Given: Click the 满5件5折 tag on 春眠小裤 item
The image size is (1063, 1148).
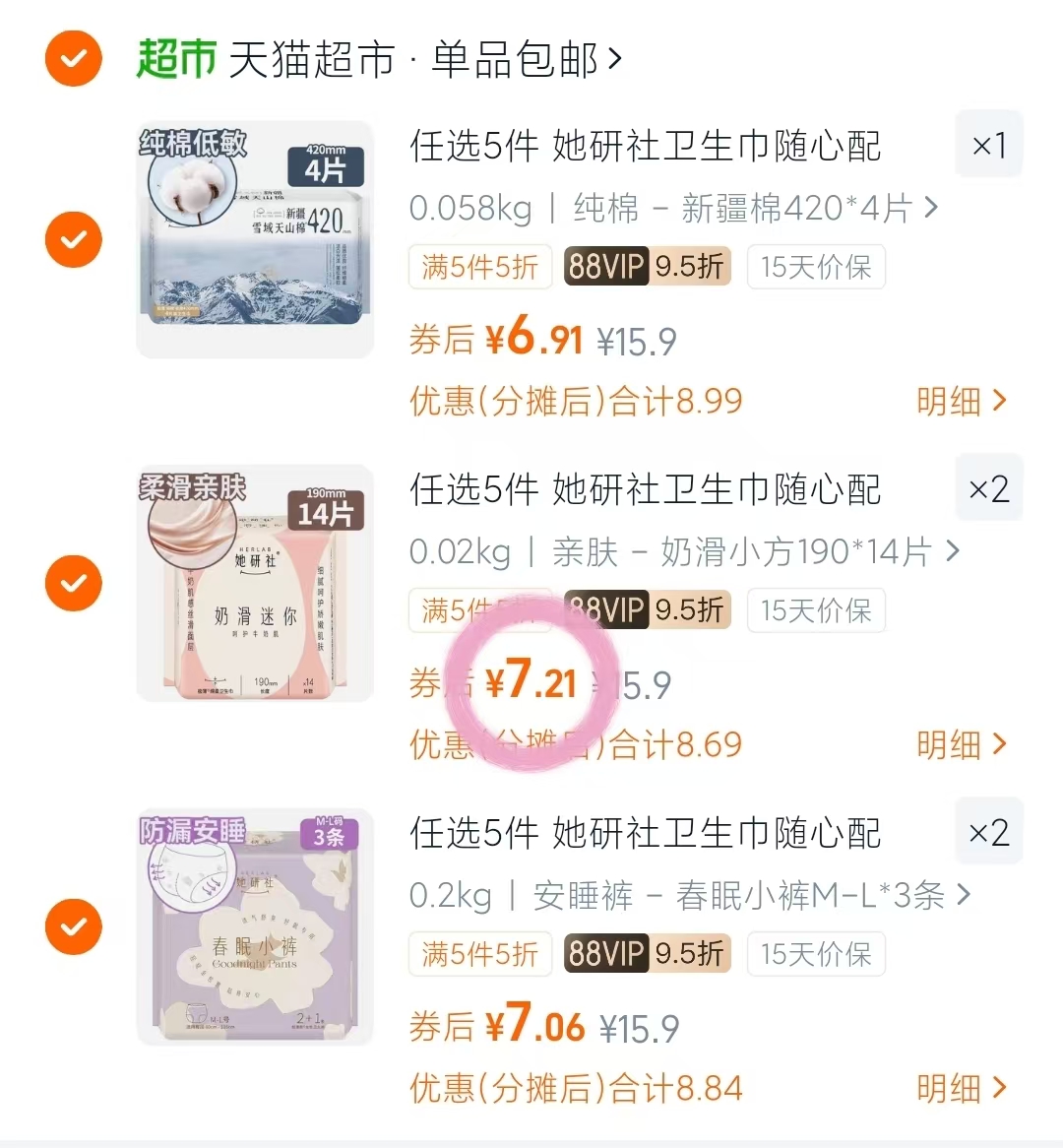Looking at the screenshot, I should [479, 953].
